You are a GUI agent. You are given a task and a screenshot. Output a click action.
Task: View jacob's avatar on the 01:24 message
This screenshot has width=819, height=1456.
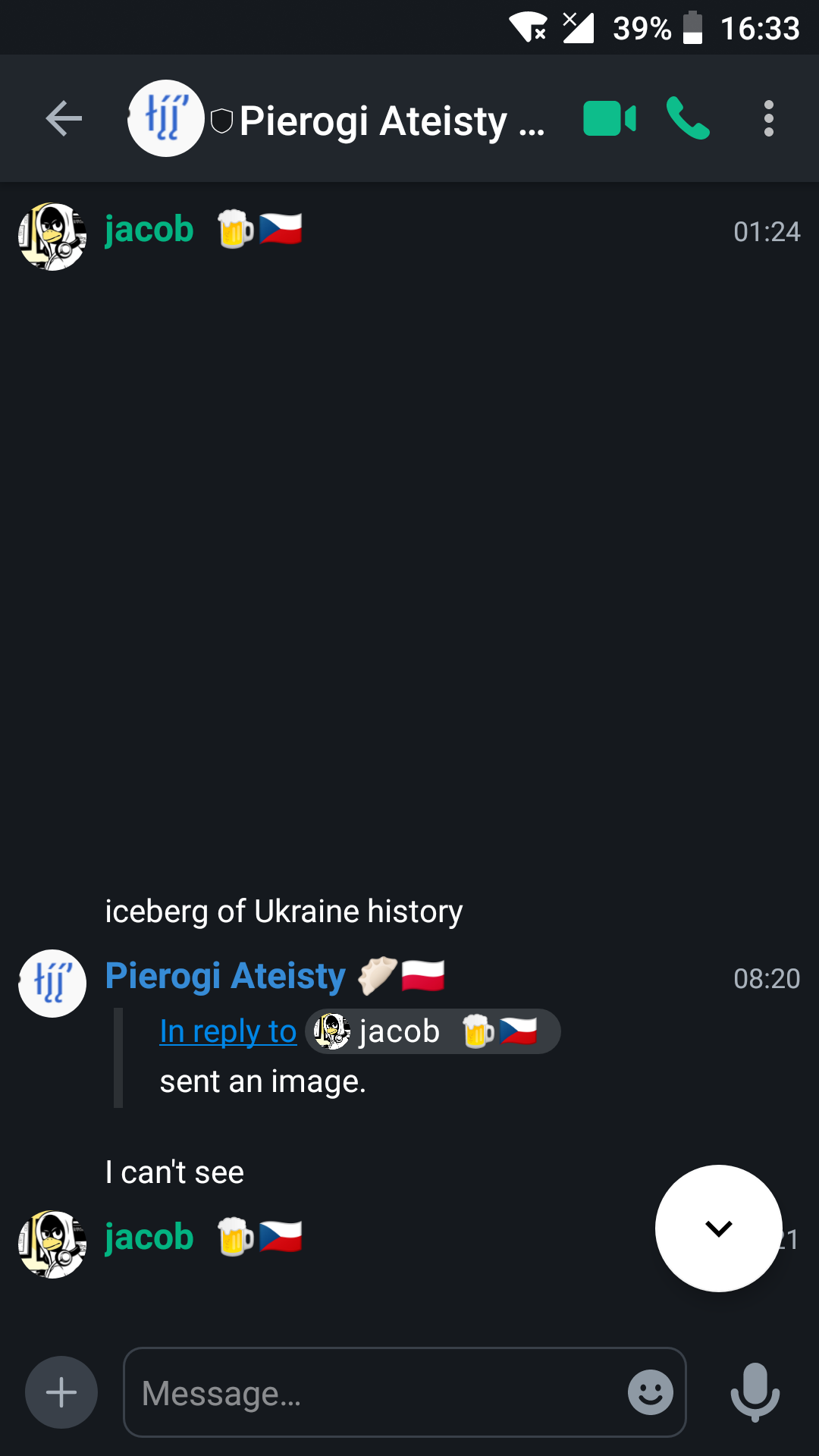[52, 237]
